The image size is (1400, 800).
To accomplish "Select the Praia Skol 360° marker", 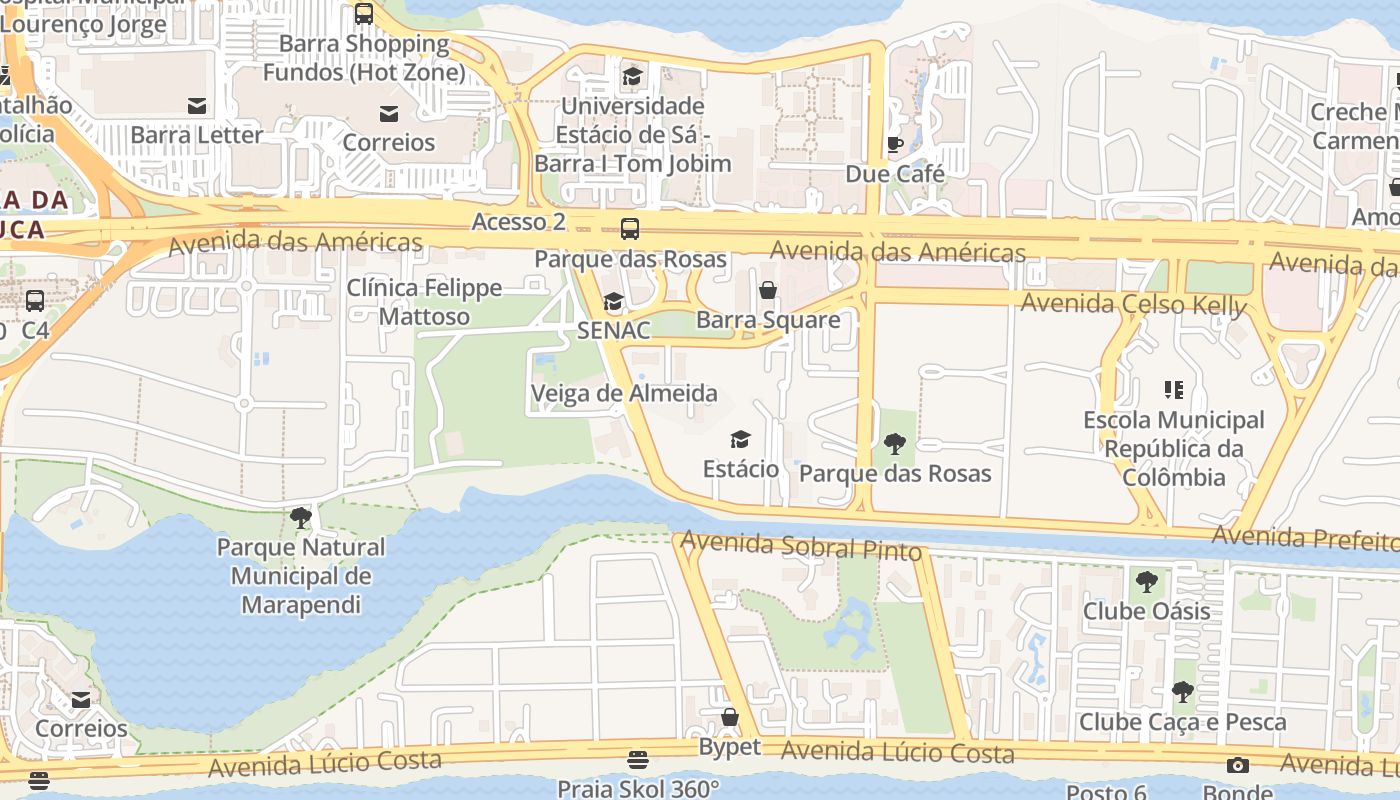I will tap(638, 760).
